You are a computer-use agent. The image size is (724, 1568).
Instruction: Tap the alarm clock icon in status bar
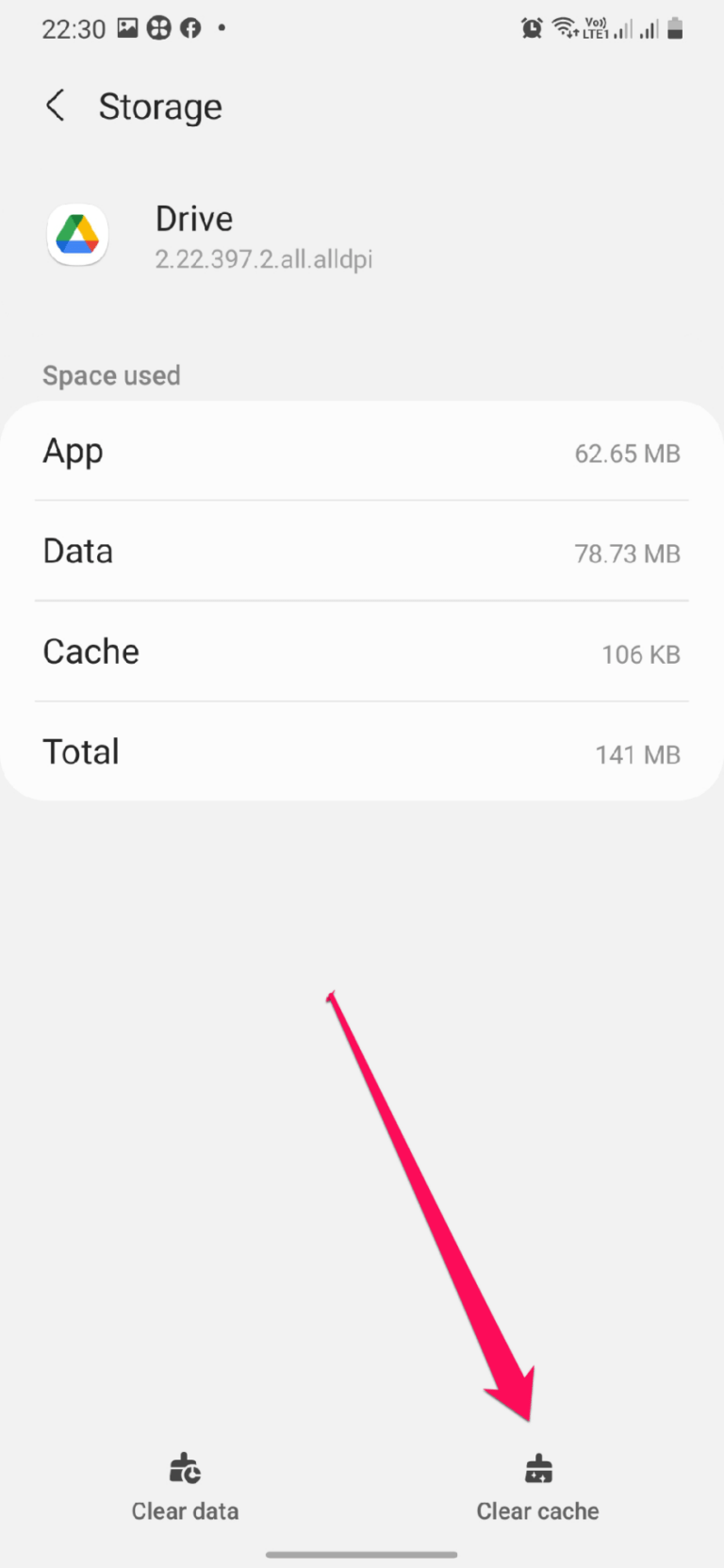tap(532, 28)
